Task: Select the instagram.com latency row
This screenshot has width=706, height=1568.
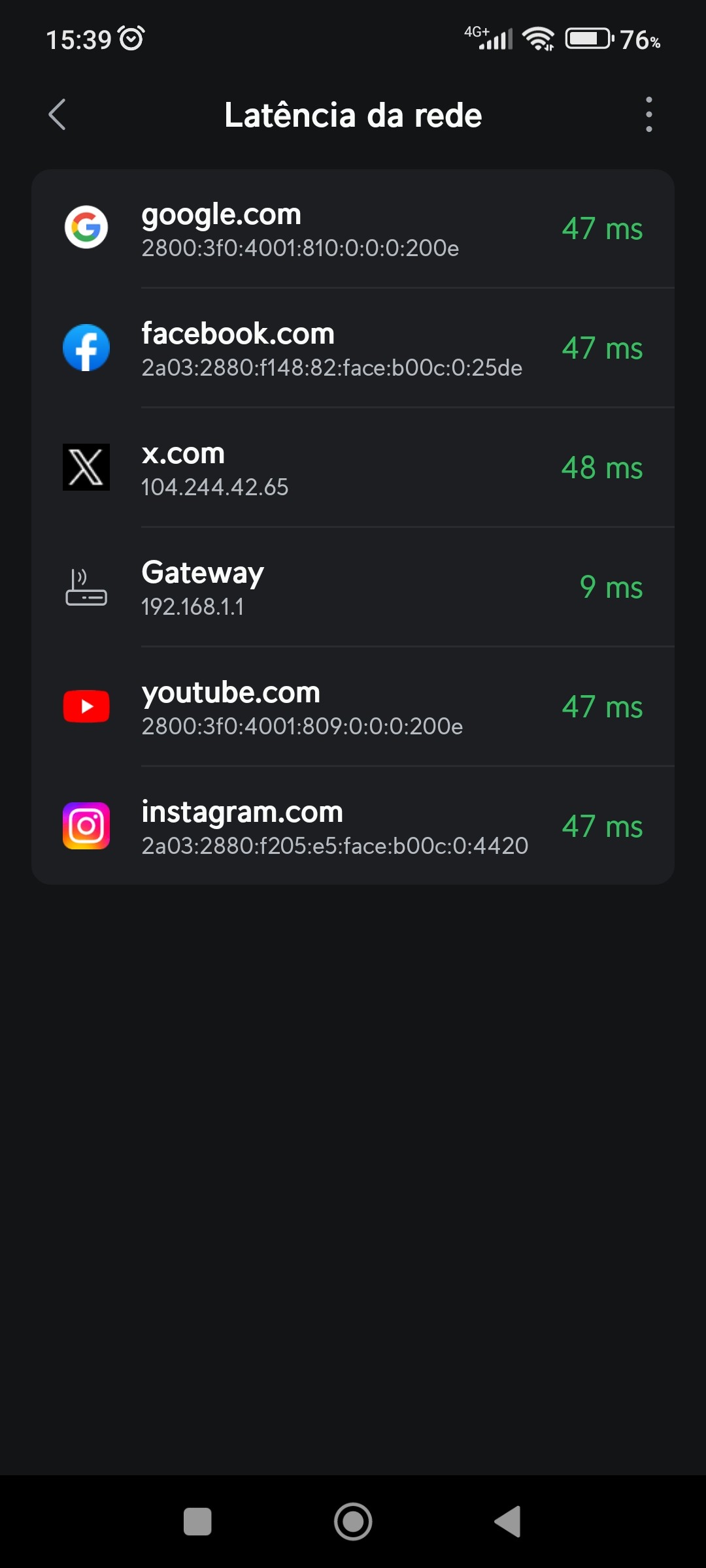Action: pos(353,826)
